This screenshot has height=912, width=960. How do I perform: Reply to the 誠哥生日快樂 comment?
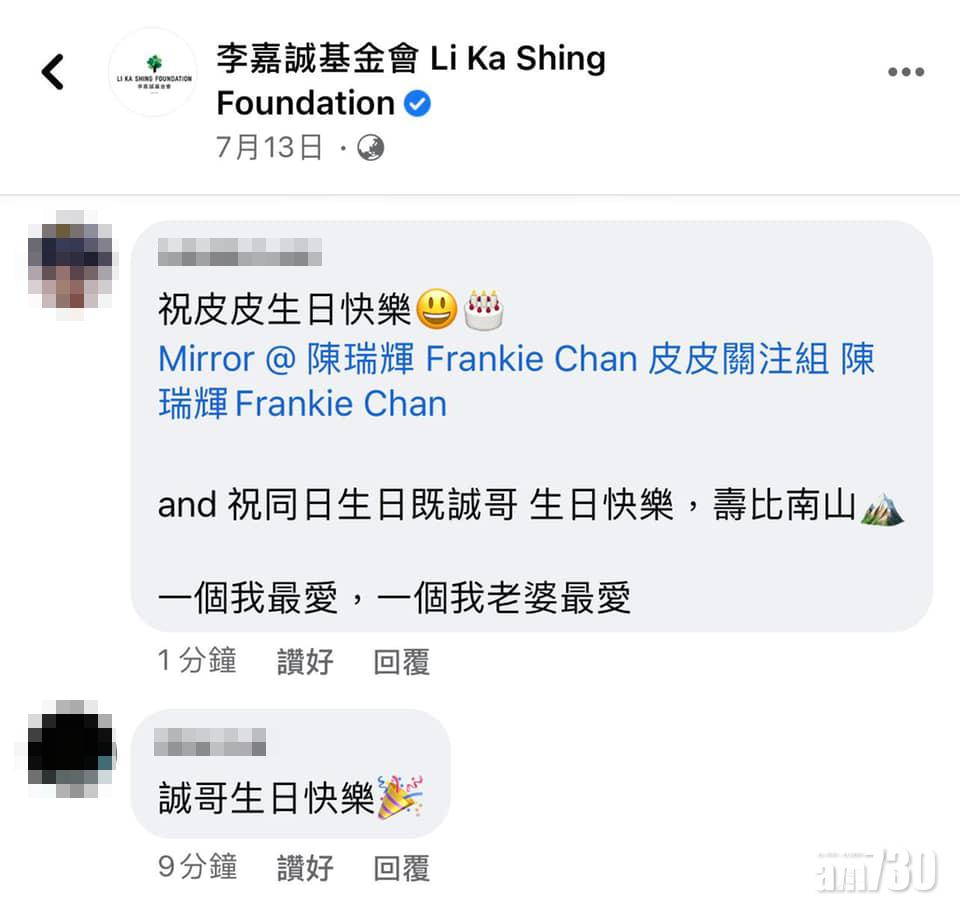pyautogui.click(x=401, y=867)
